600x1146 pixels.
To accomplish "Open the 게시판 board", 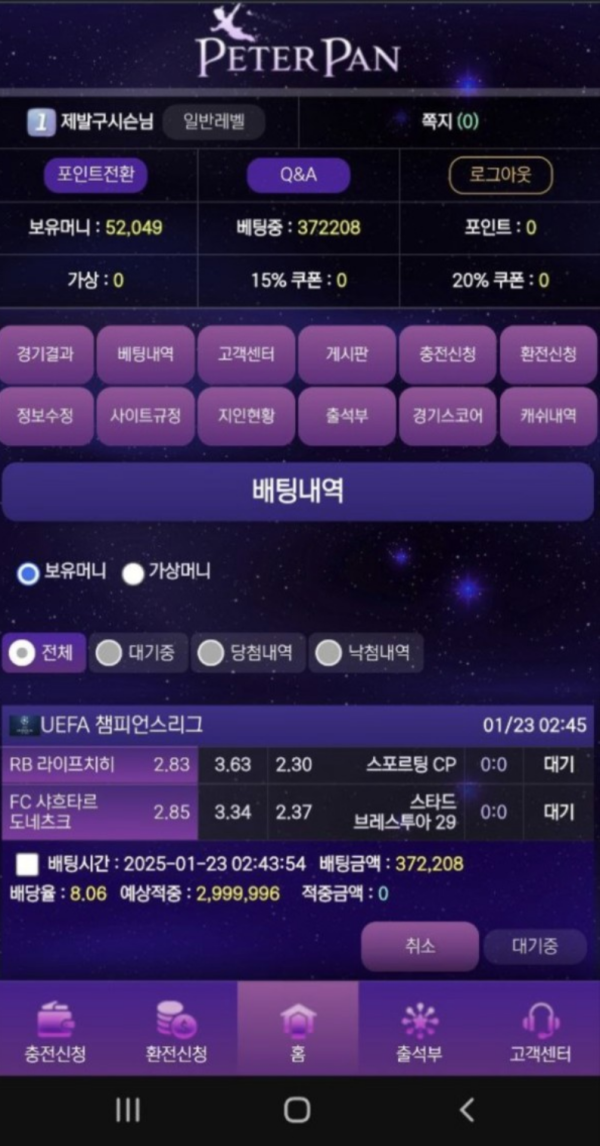I will (x=347, y=354).
